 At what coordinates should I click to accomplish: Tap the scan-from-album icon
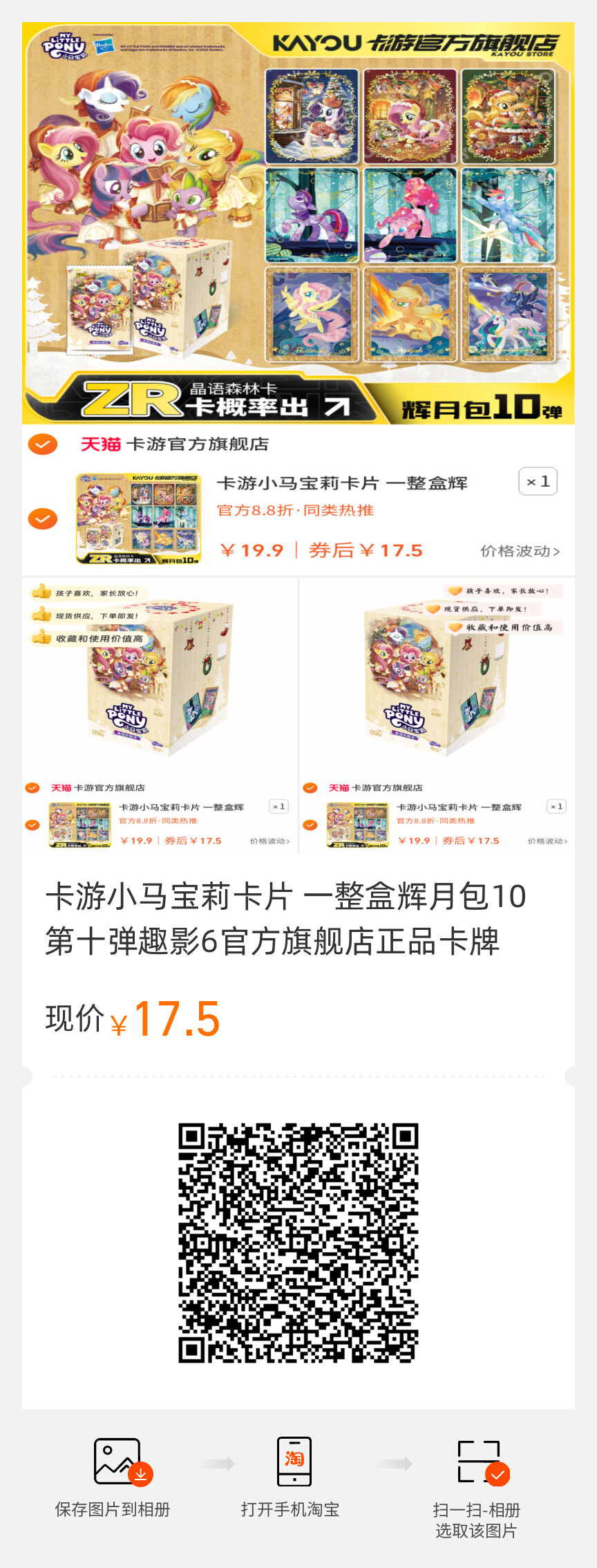point(480,1461)
